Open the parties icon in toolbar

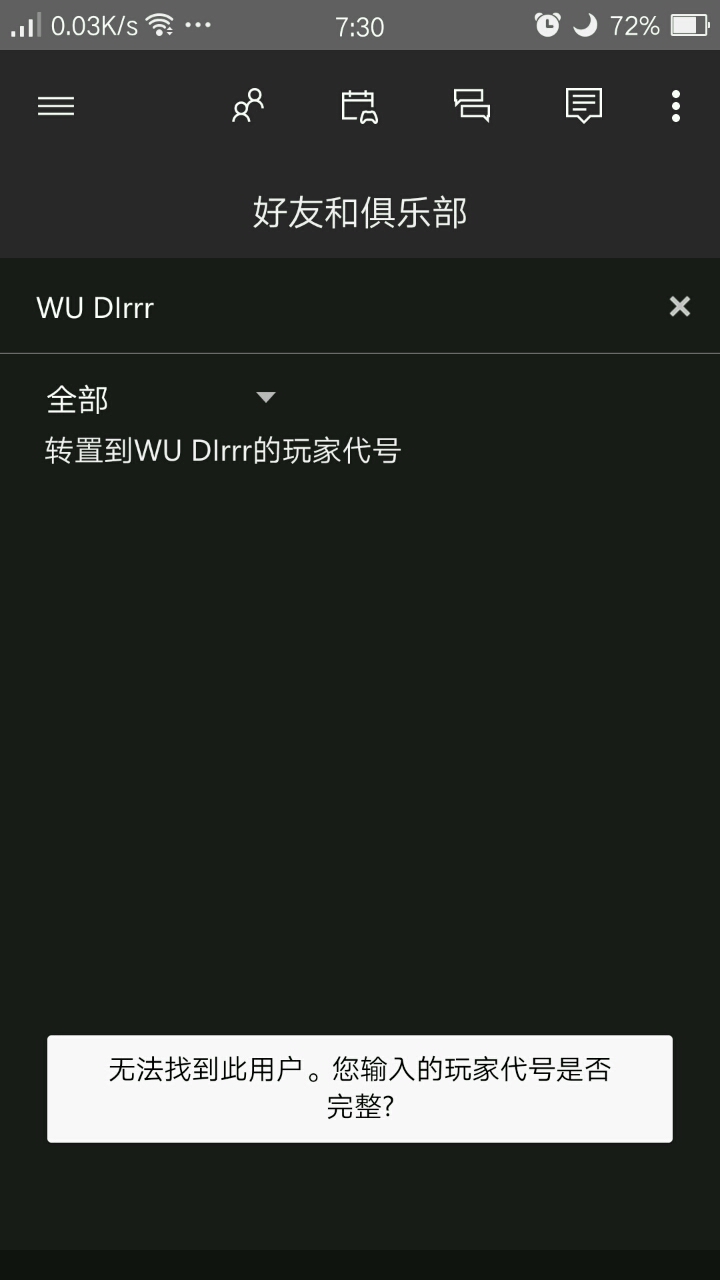tap(359, 106)
